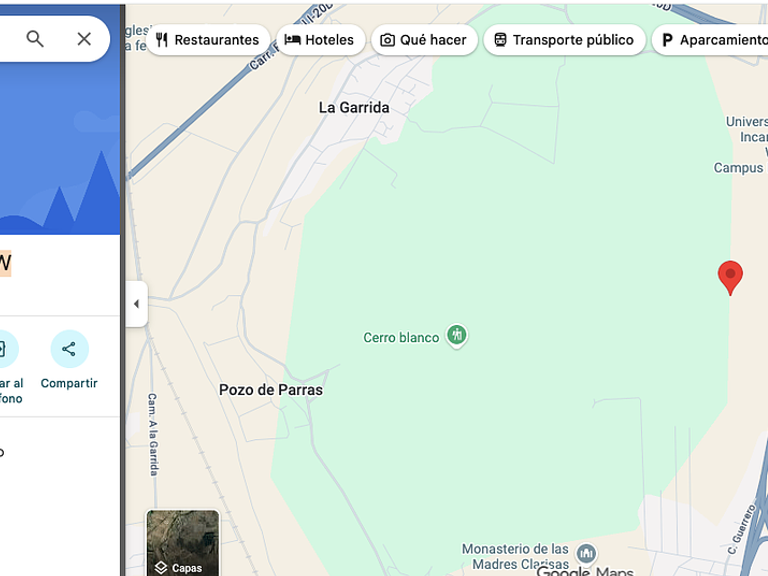Tap the search magnifier icon
Viewport: 768px width, 576px height.
pos(35,39)
